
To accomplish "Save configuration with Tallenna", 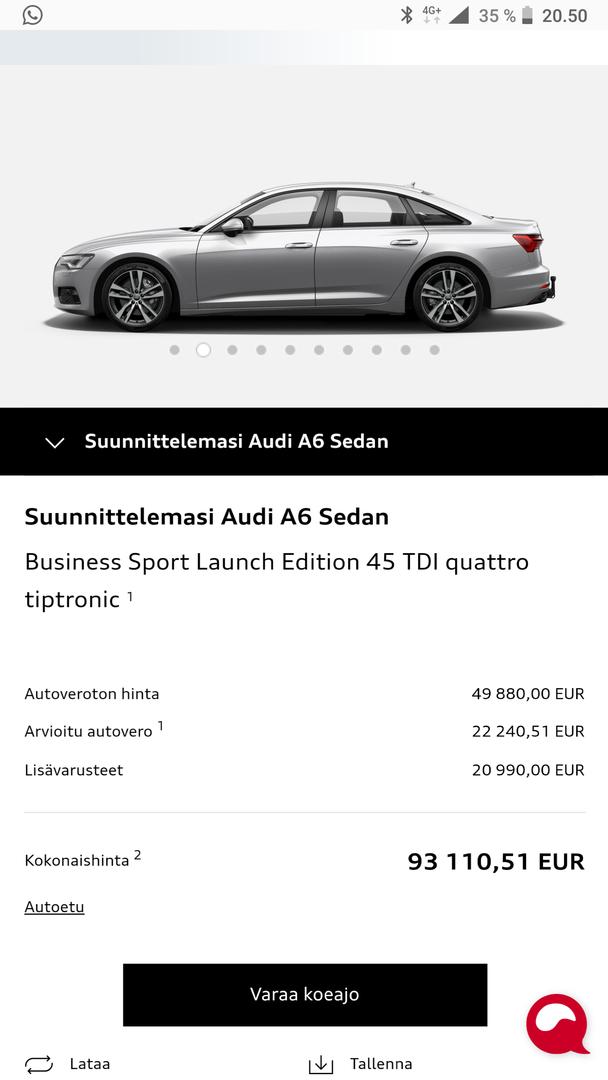I will coord(361,1064).
